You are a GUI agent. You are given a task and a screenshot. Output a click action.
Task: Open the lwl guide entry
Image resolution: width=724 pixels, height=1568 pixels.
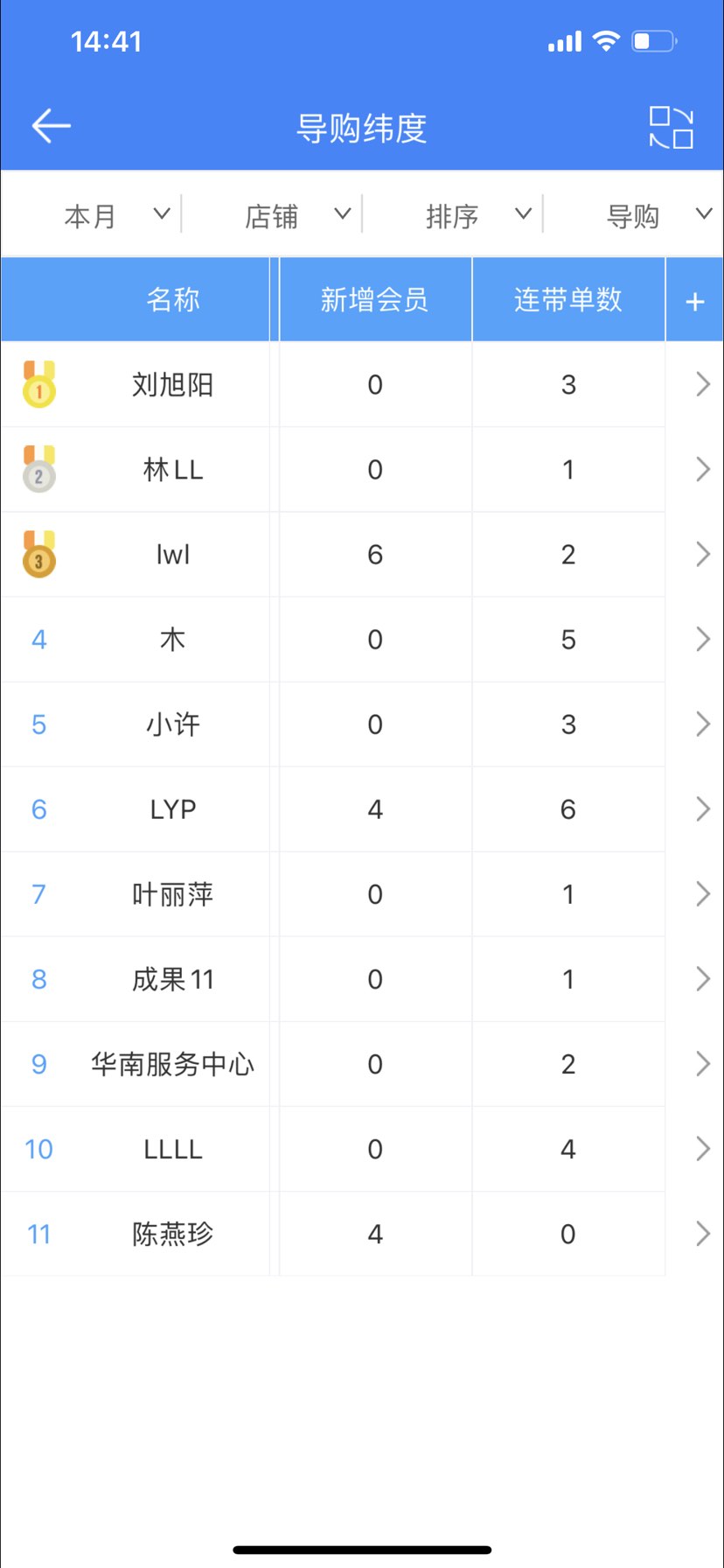702,555
